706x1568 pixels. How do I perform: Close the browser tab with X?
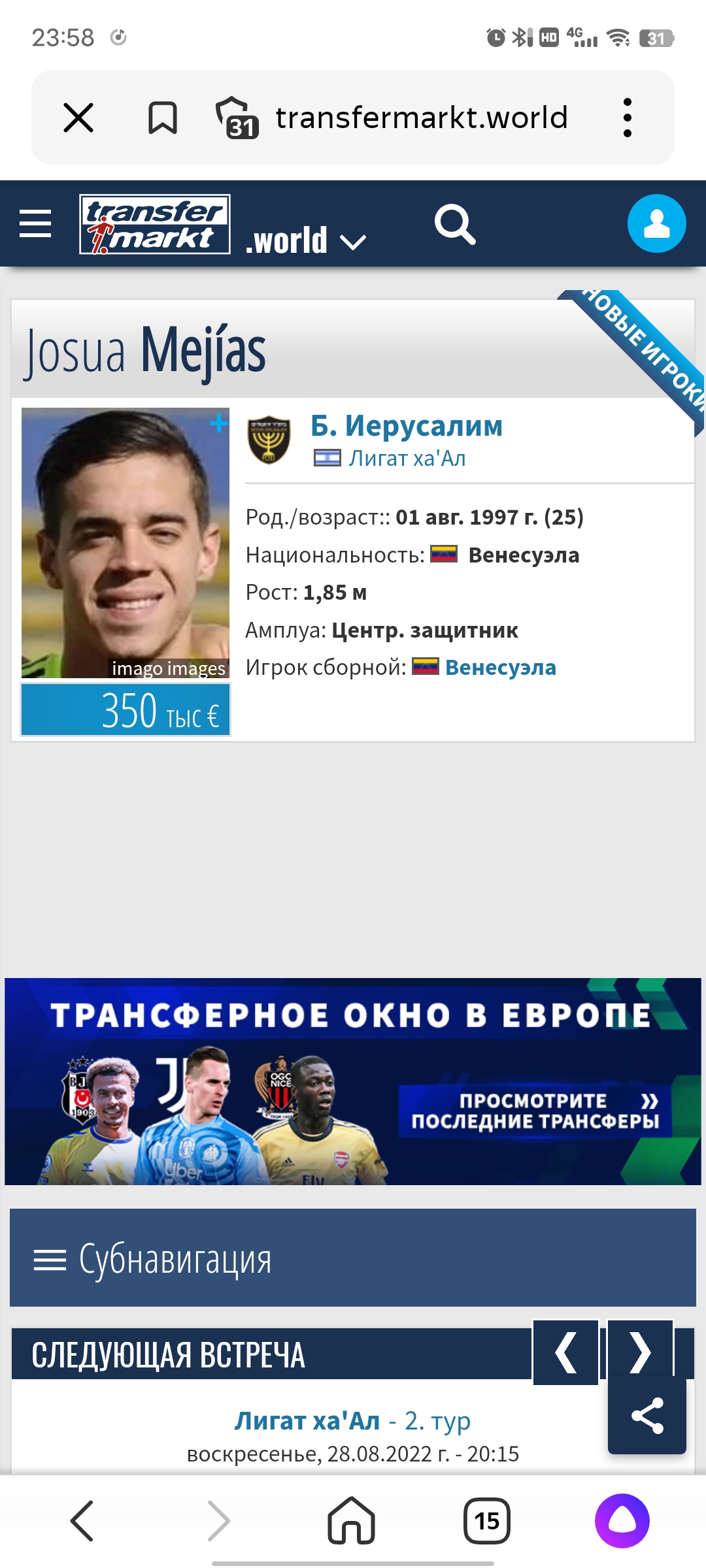[x=78, y=118]
